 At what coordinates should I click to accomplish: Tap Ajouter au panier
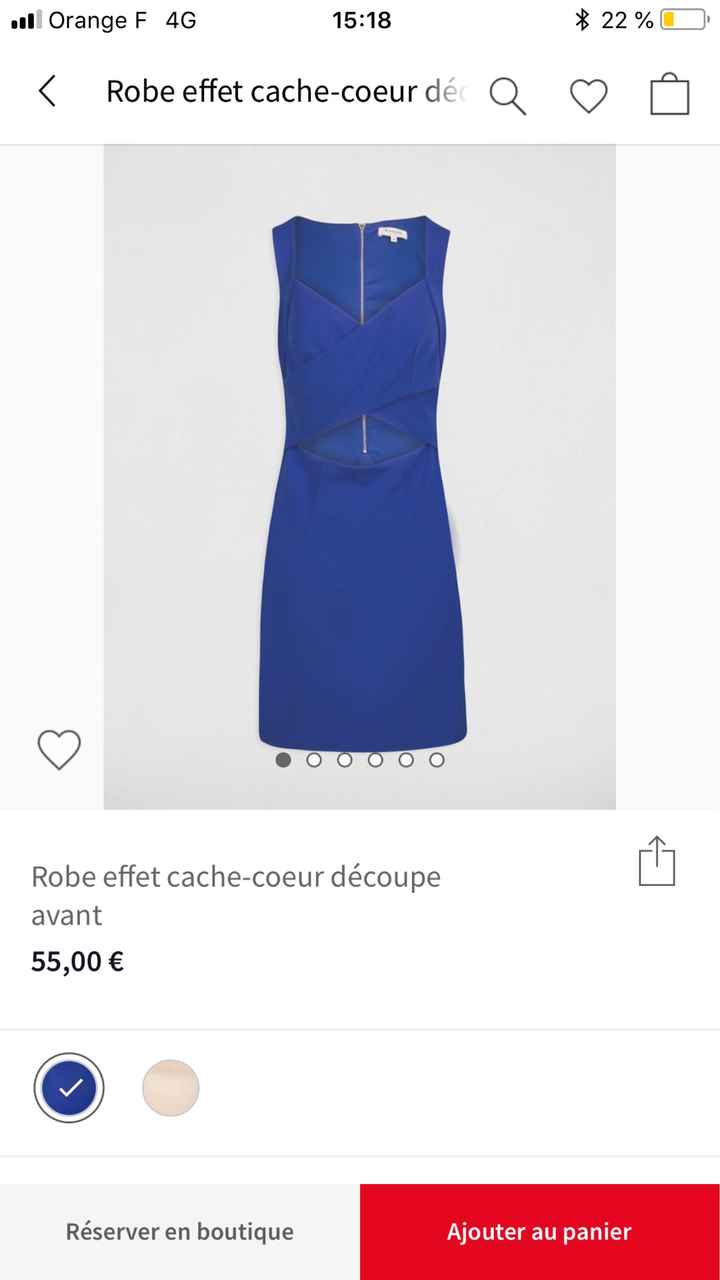coord(540,1231)
